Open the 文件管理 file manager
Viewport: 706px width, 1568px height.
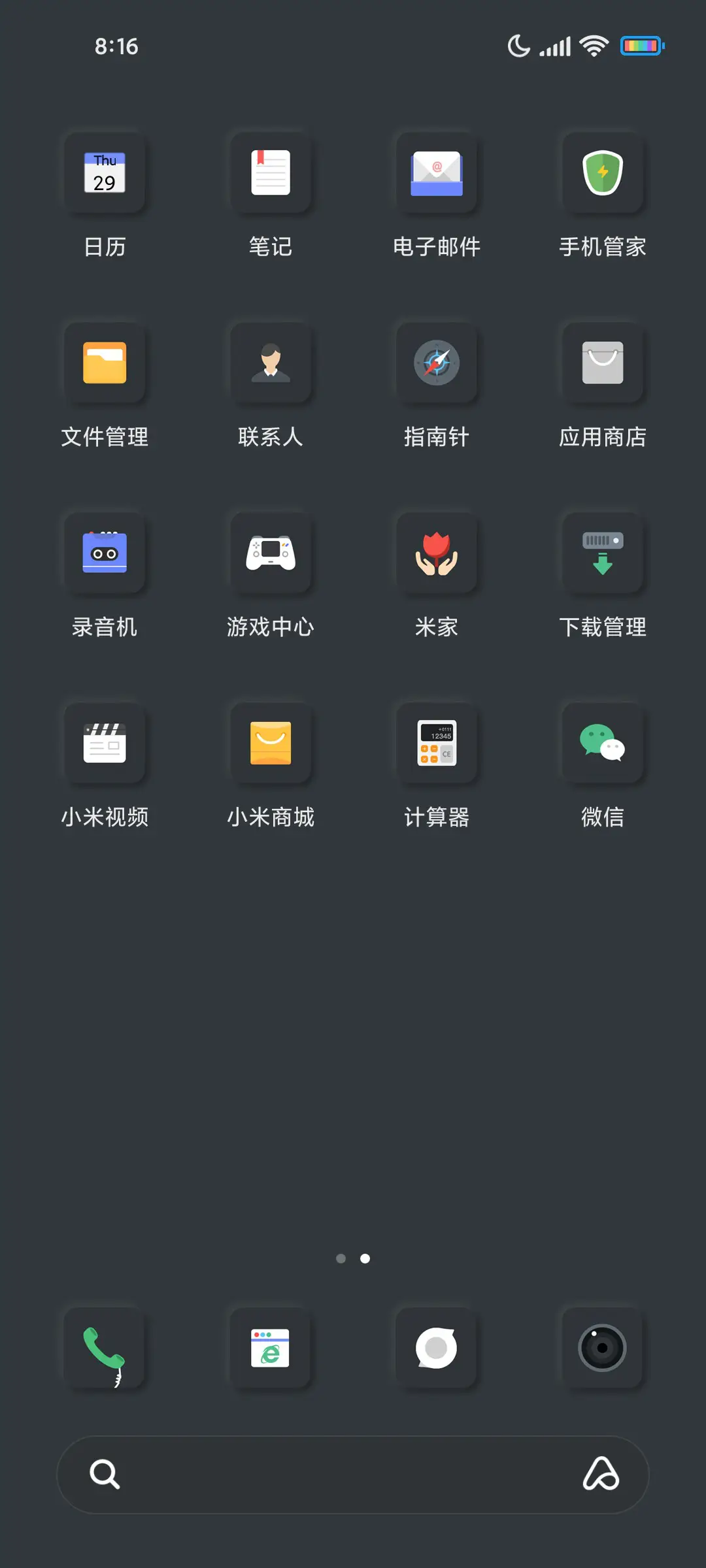tap(105, 363)
